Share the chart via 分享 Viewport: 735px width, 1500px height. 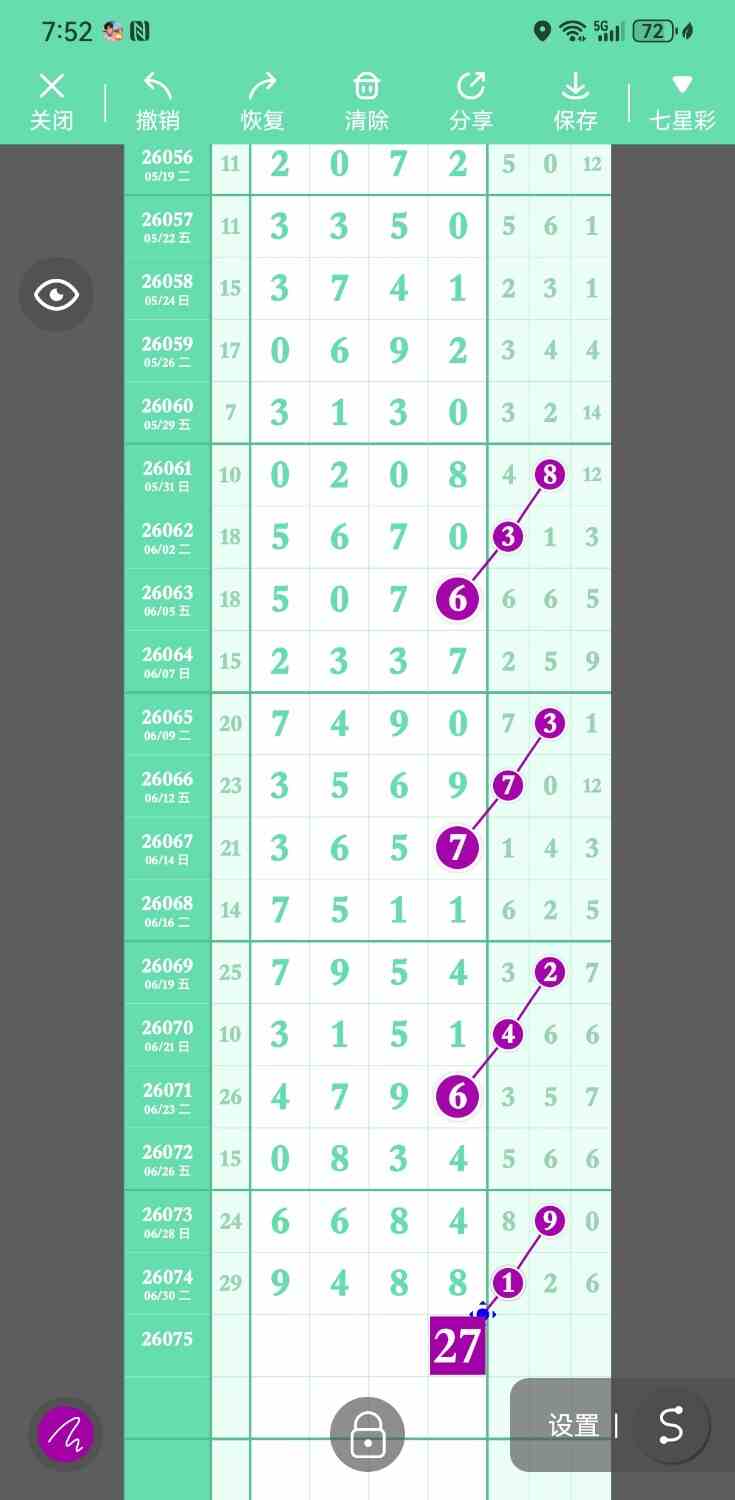click(471, 101)
